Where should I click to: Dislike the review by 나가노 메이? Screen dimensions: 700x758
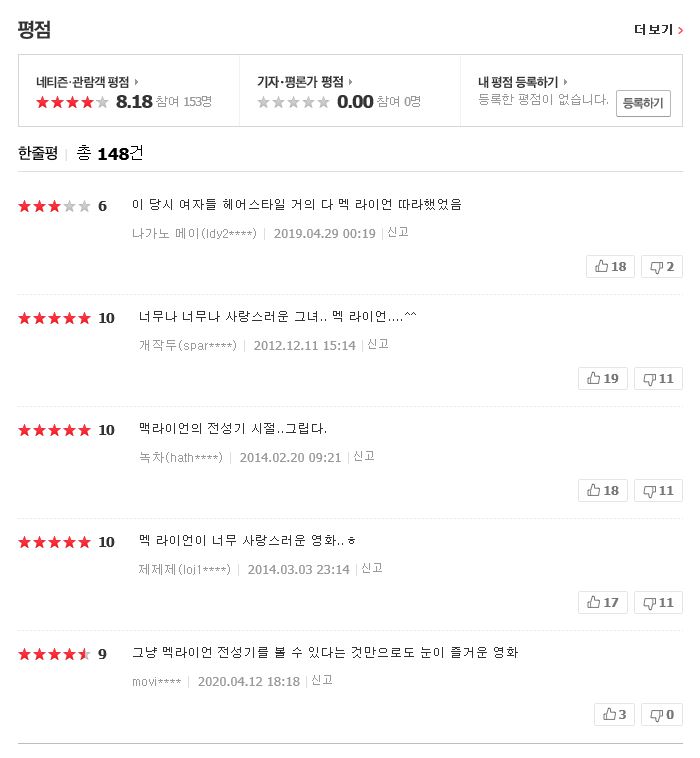click(x=662, y=266)
